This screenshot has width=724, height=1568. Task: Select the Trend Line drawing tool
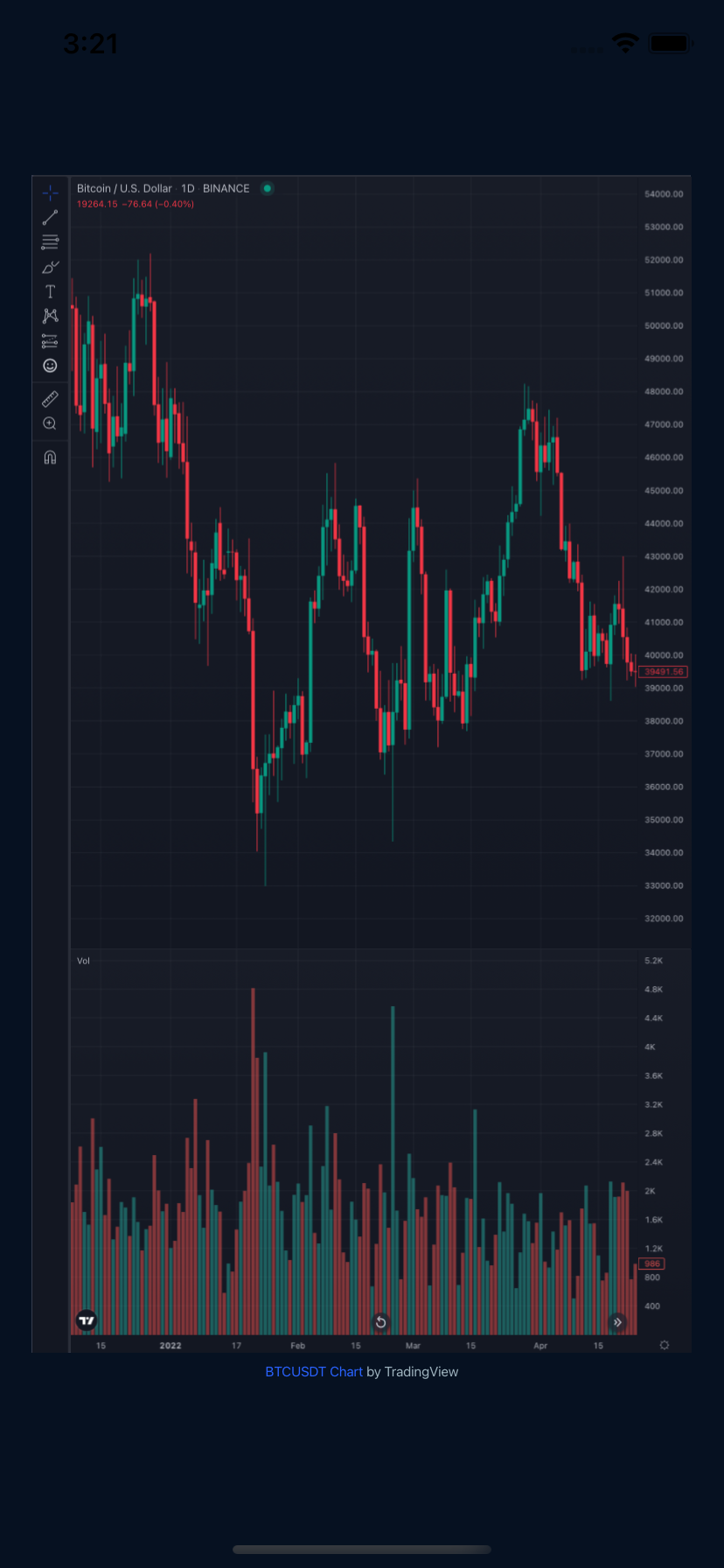(x=50, y=217)
